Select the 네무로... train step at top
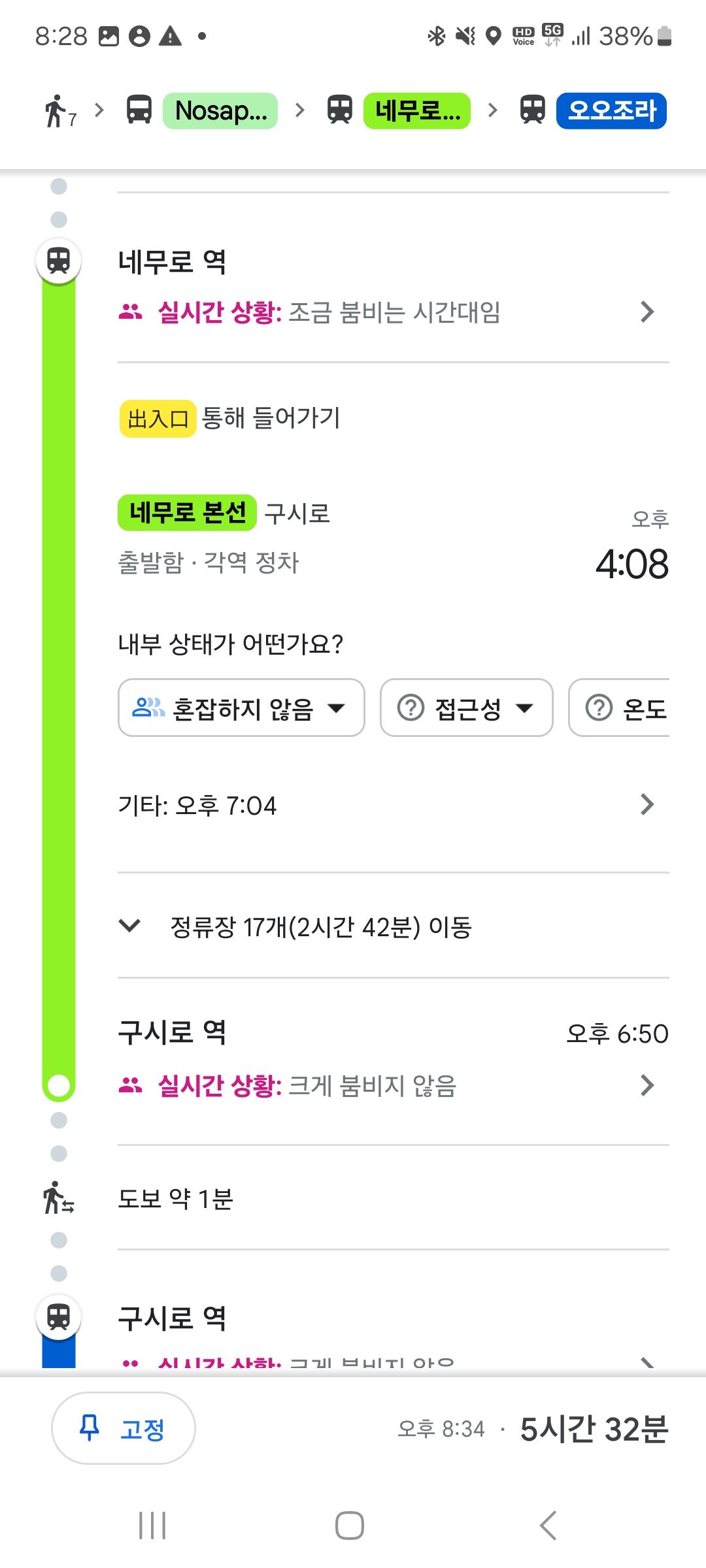The image size is (706, 1568). (398, 110)
